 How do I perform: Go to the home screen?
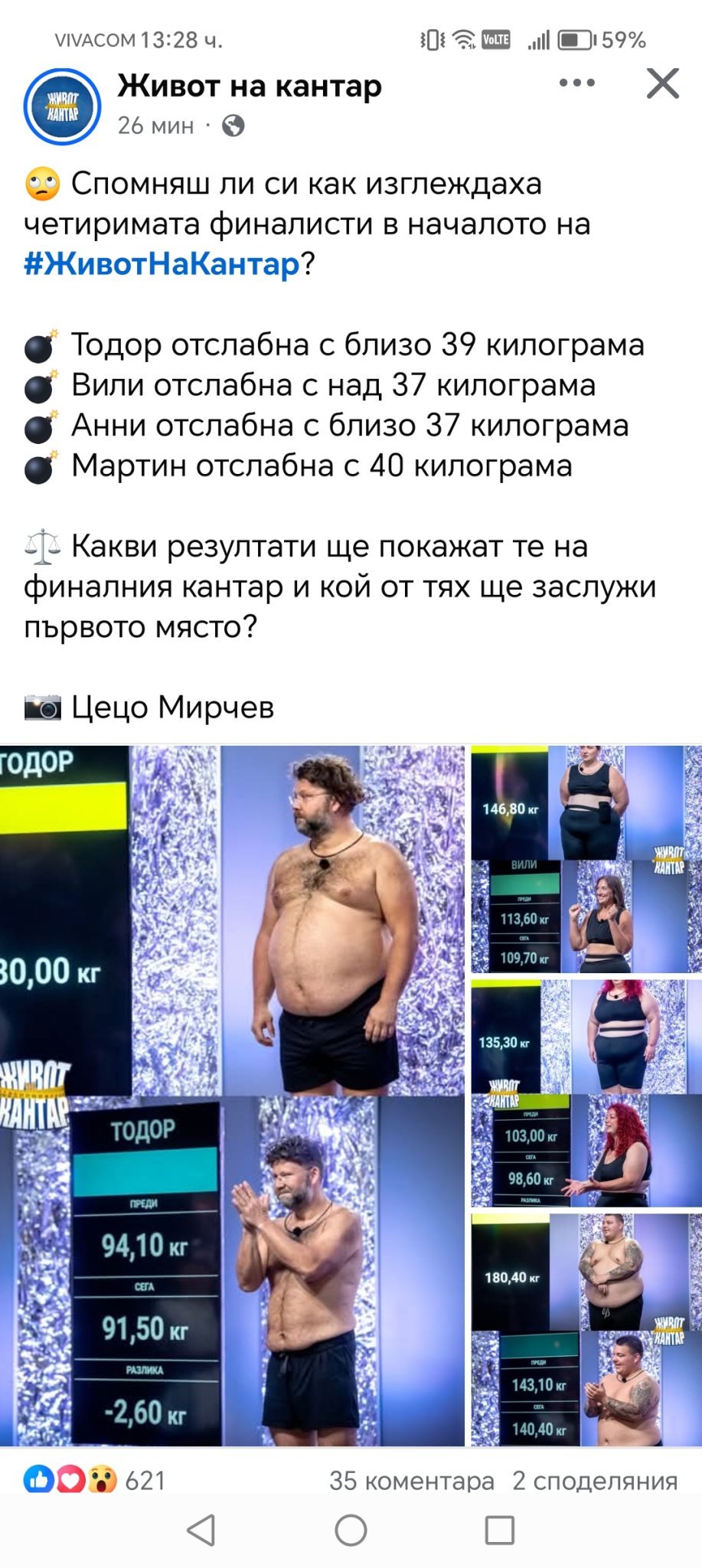(x=351, y=1530)
